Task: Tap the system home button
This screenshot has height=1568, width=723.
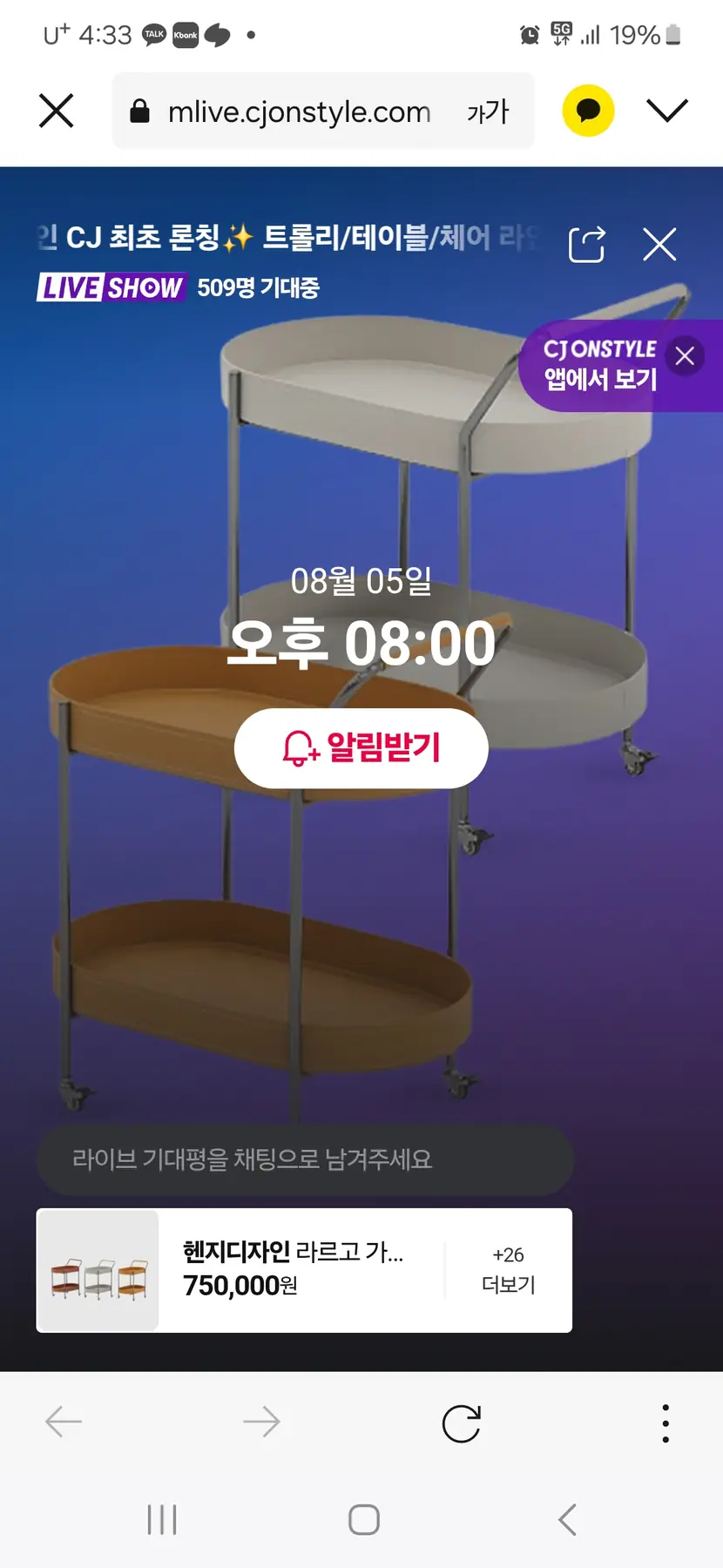Action: tap(363, 1520)
